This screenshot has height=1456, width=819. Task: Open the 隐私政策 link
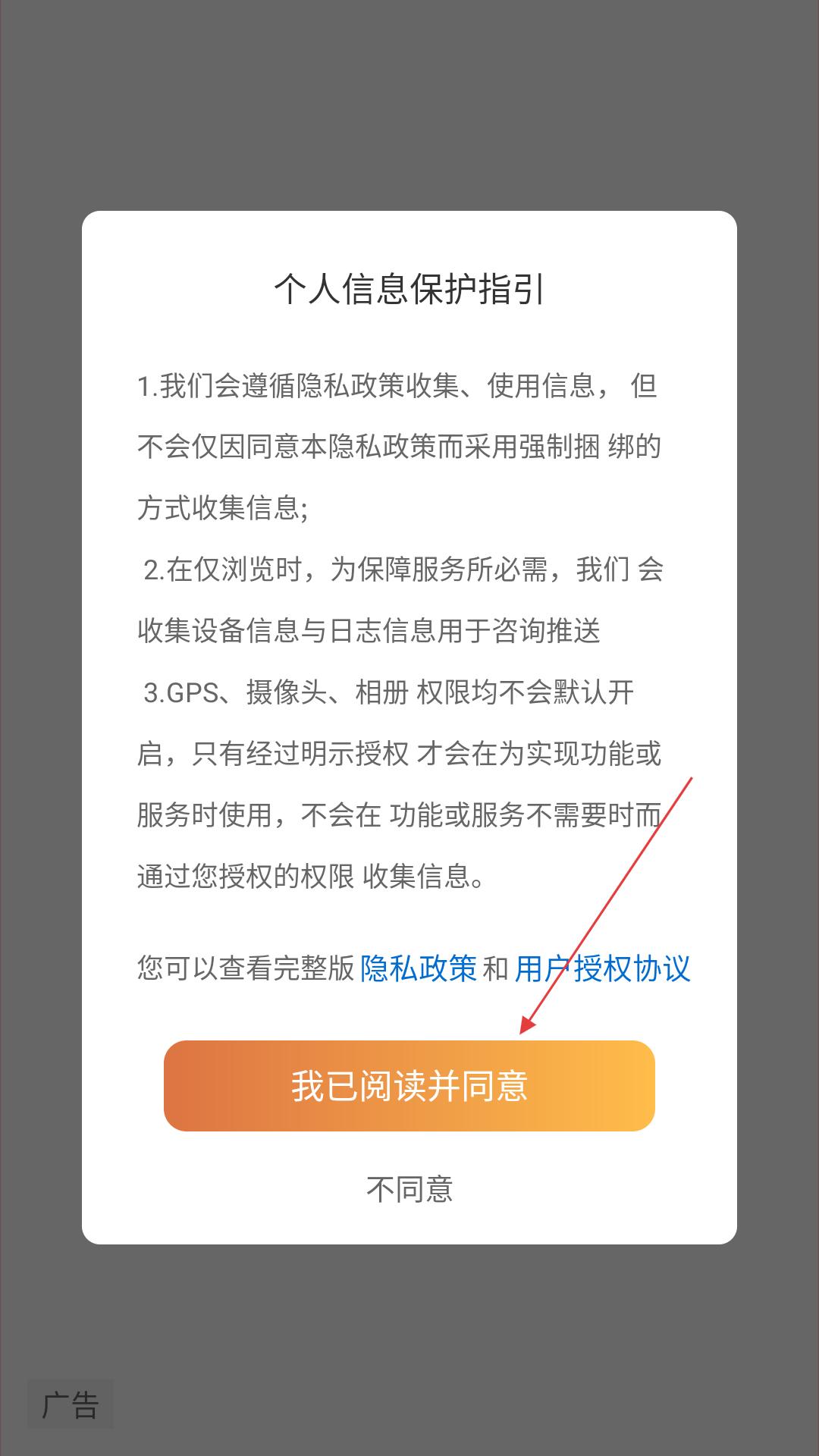point(419,968)
